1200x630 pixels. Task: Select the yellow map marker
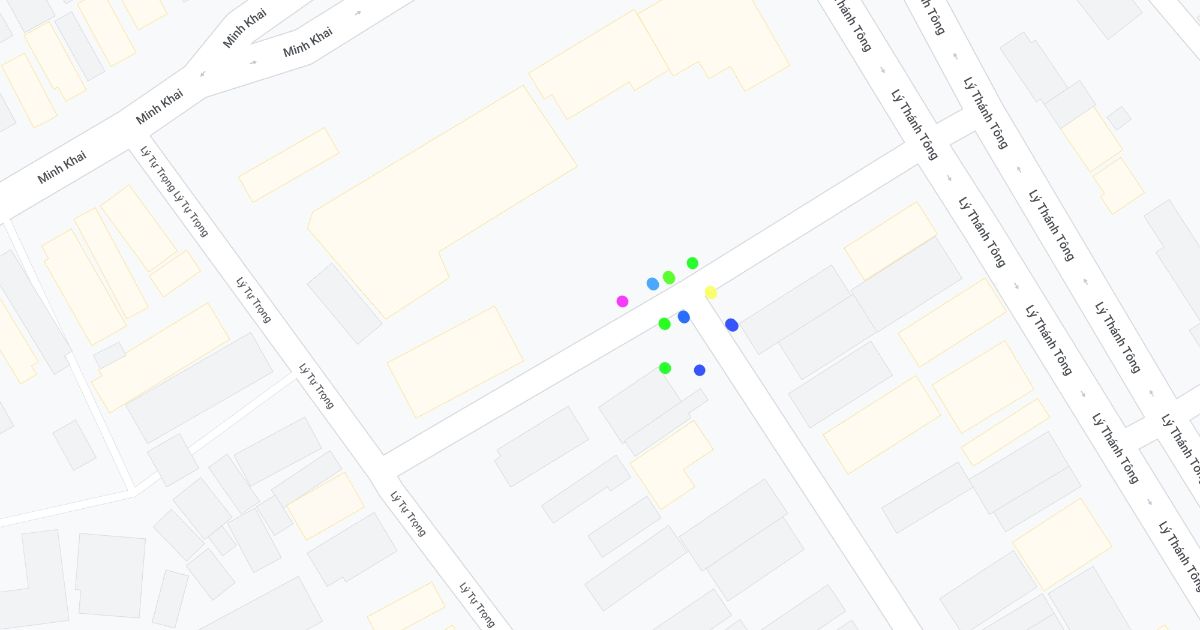point(711,293)
